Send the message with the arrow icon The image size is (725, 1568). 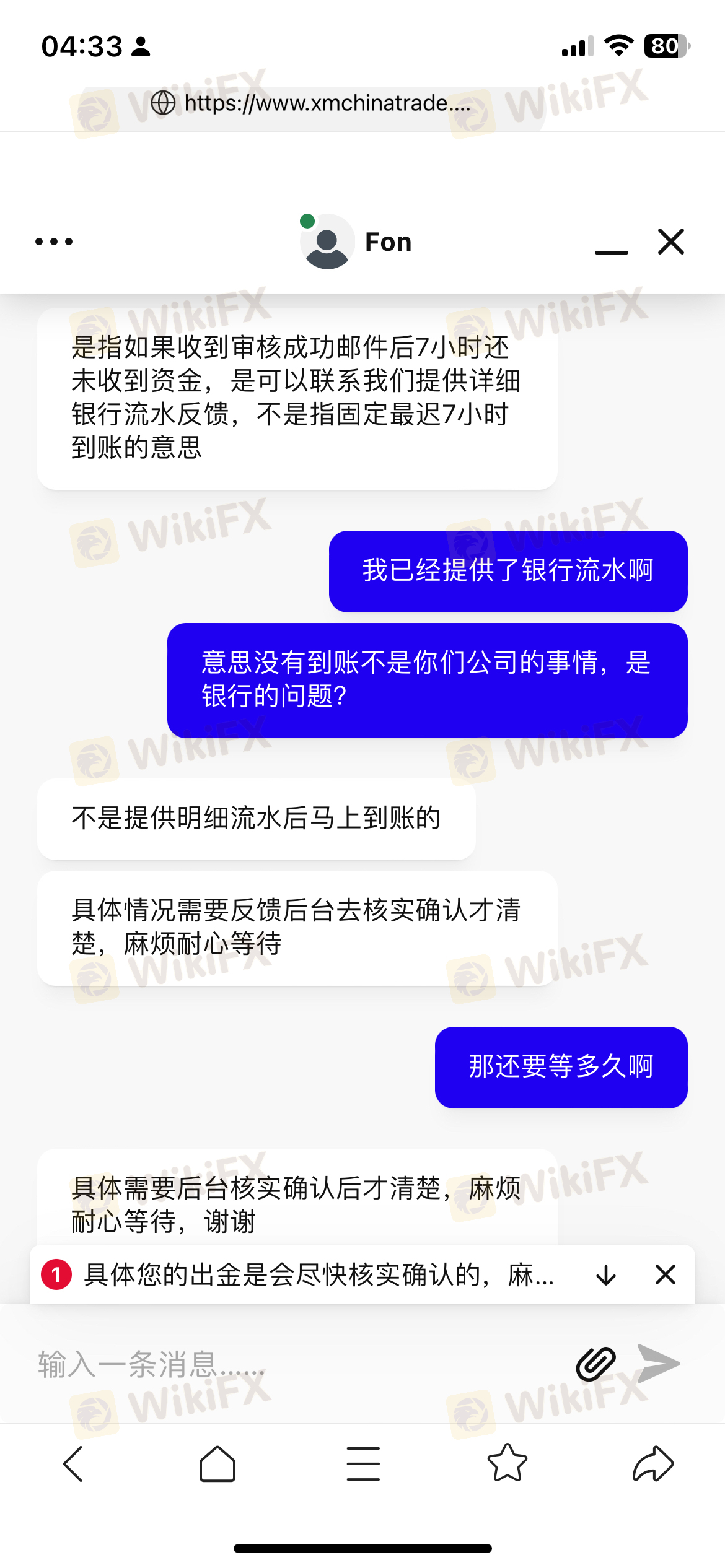(x=659, y=1364)
